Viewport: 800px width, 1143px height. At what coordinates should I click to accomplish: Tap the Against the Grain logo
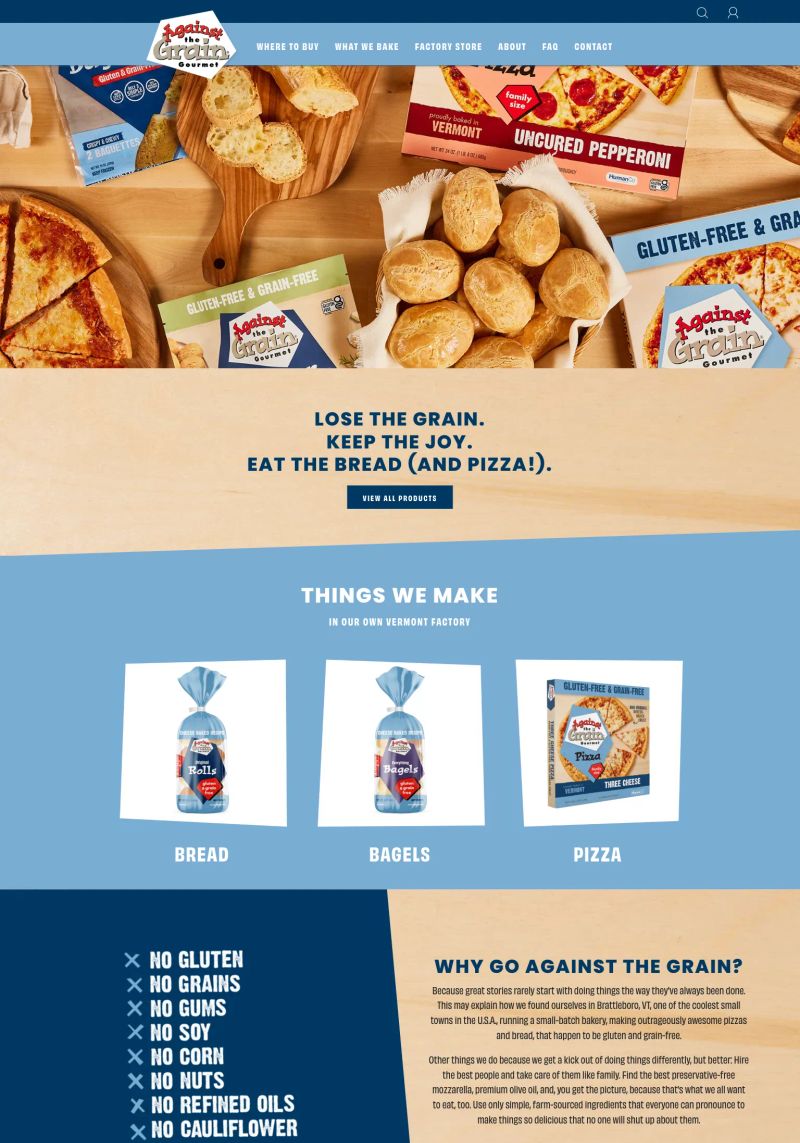(x=190, y=45)
